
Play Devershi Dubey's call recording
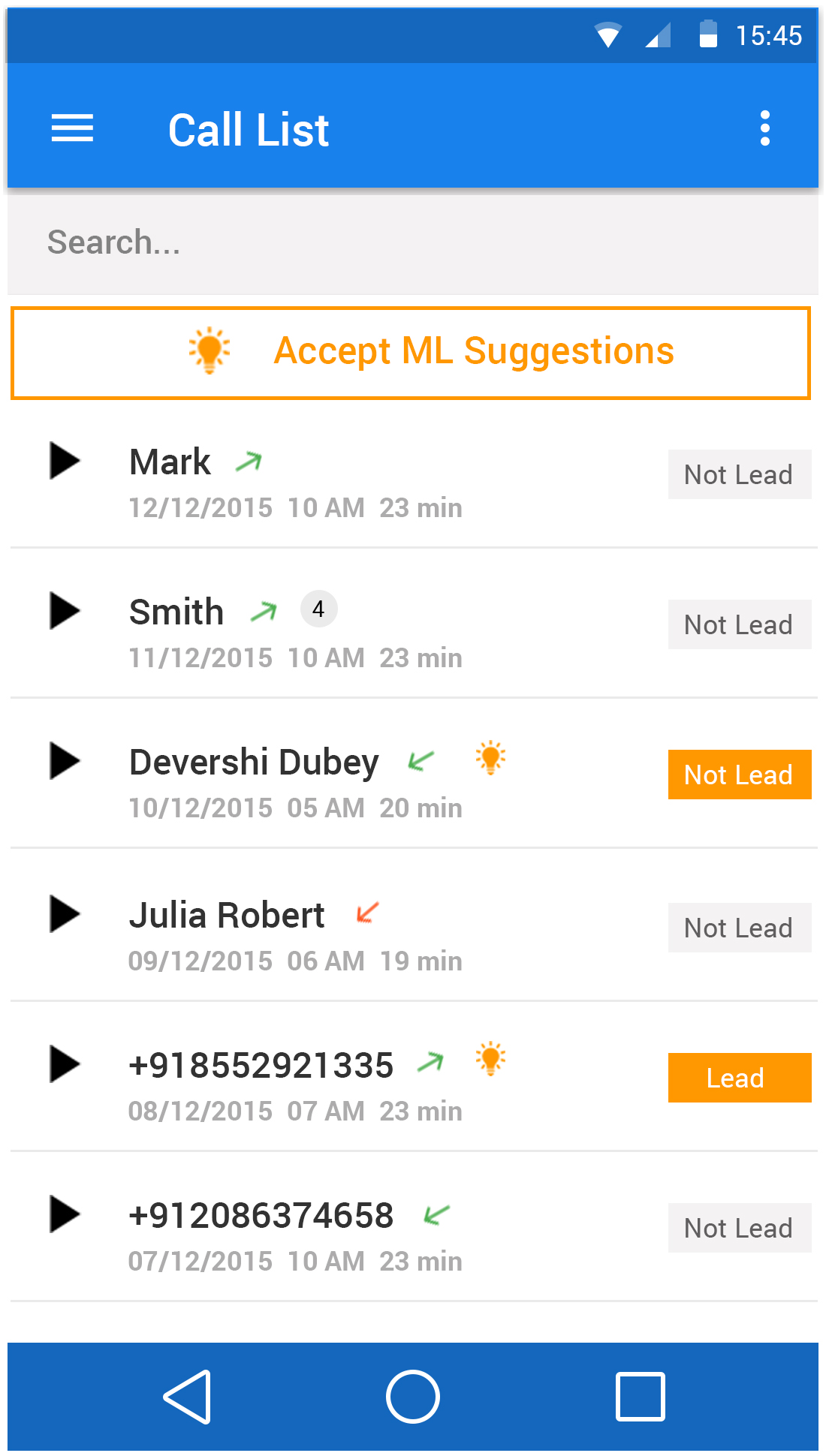(65, 760)
